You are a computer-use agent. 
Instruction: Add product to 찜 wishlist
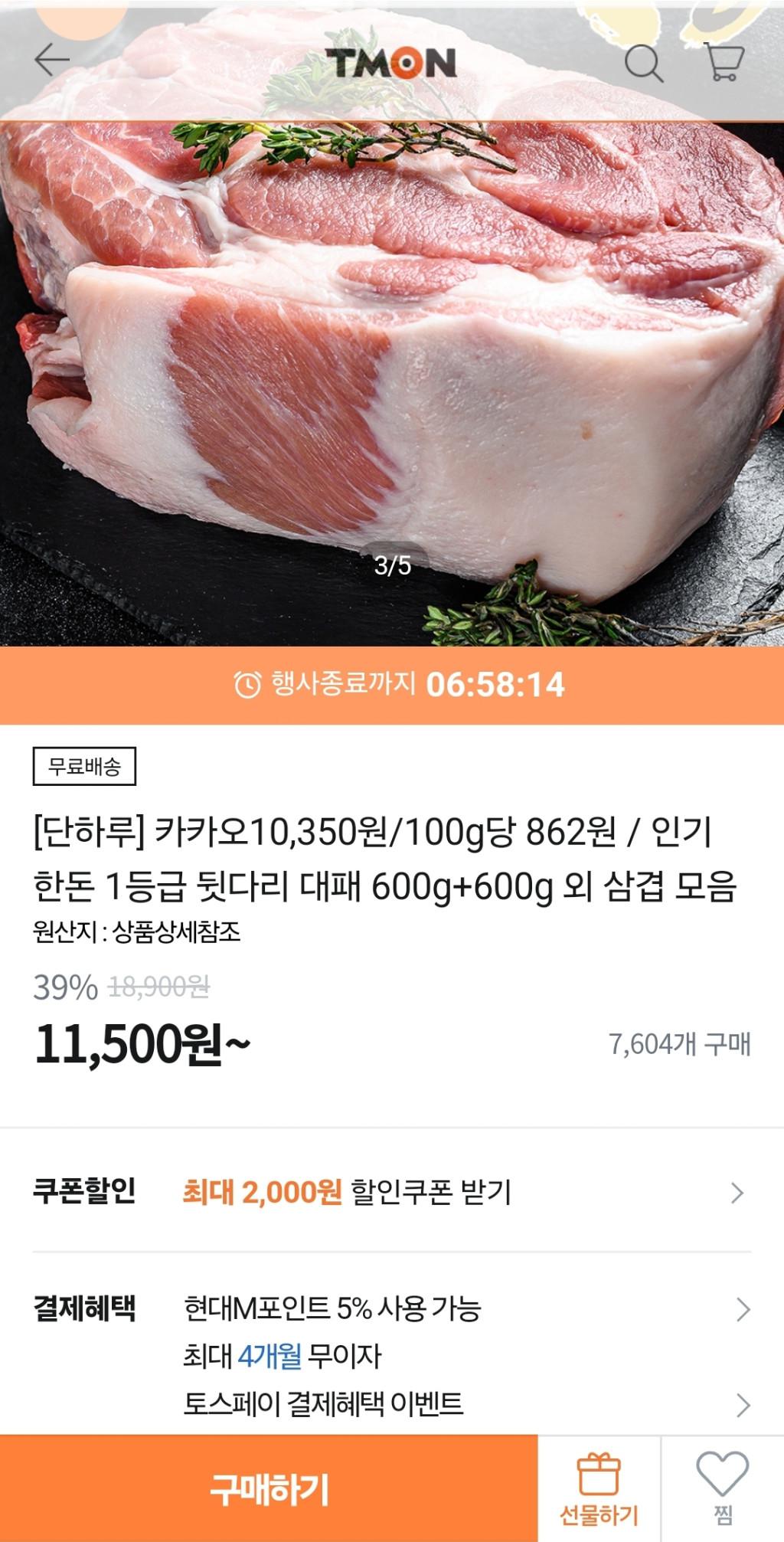pos(722,1489)
